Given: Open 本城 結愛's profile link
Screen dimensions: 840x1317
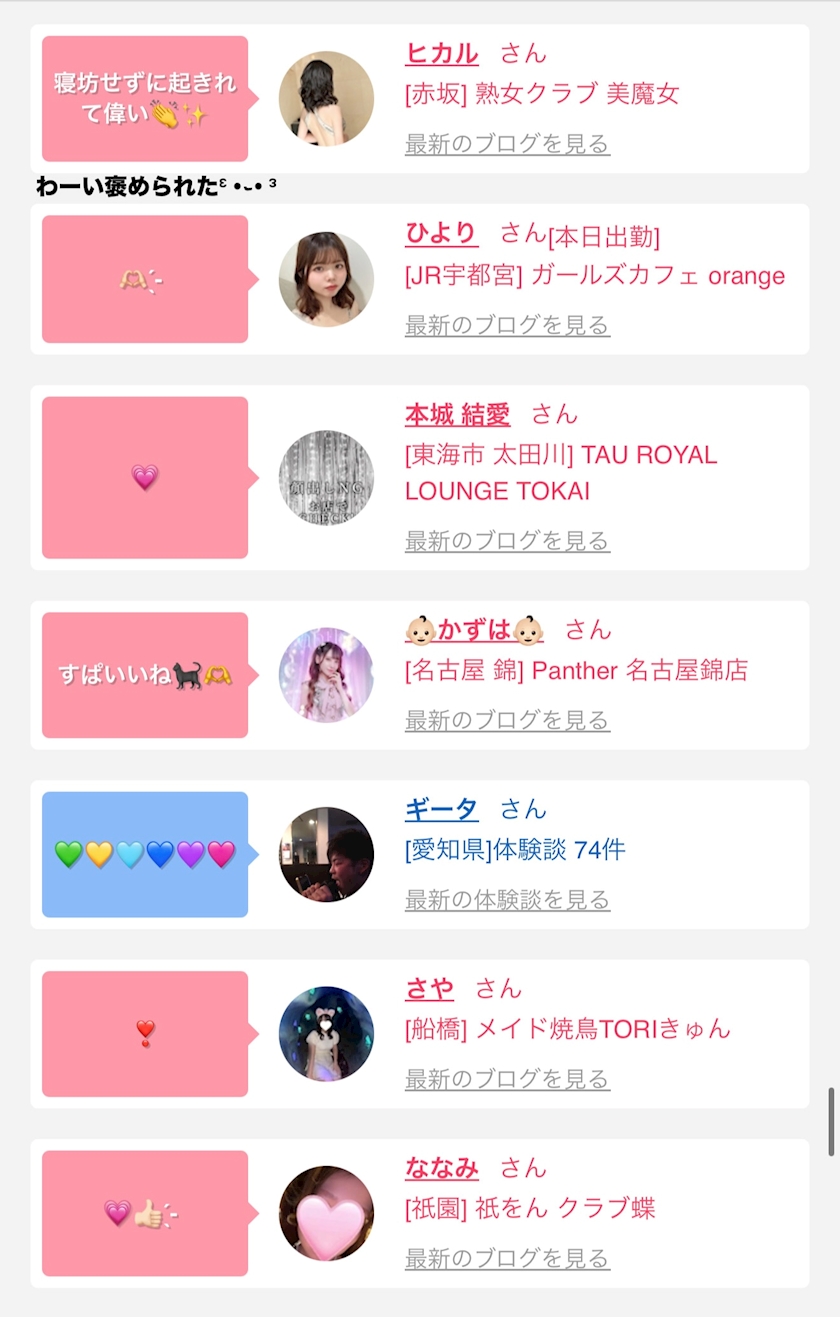Looking at the screenshot, I should tap(457, 414).
